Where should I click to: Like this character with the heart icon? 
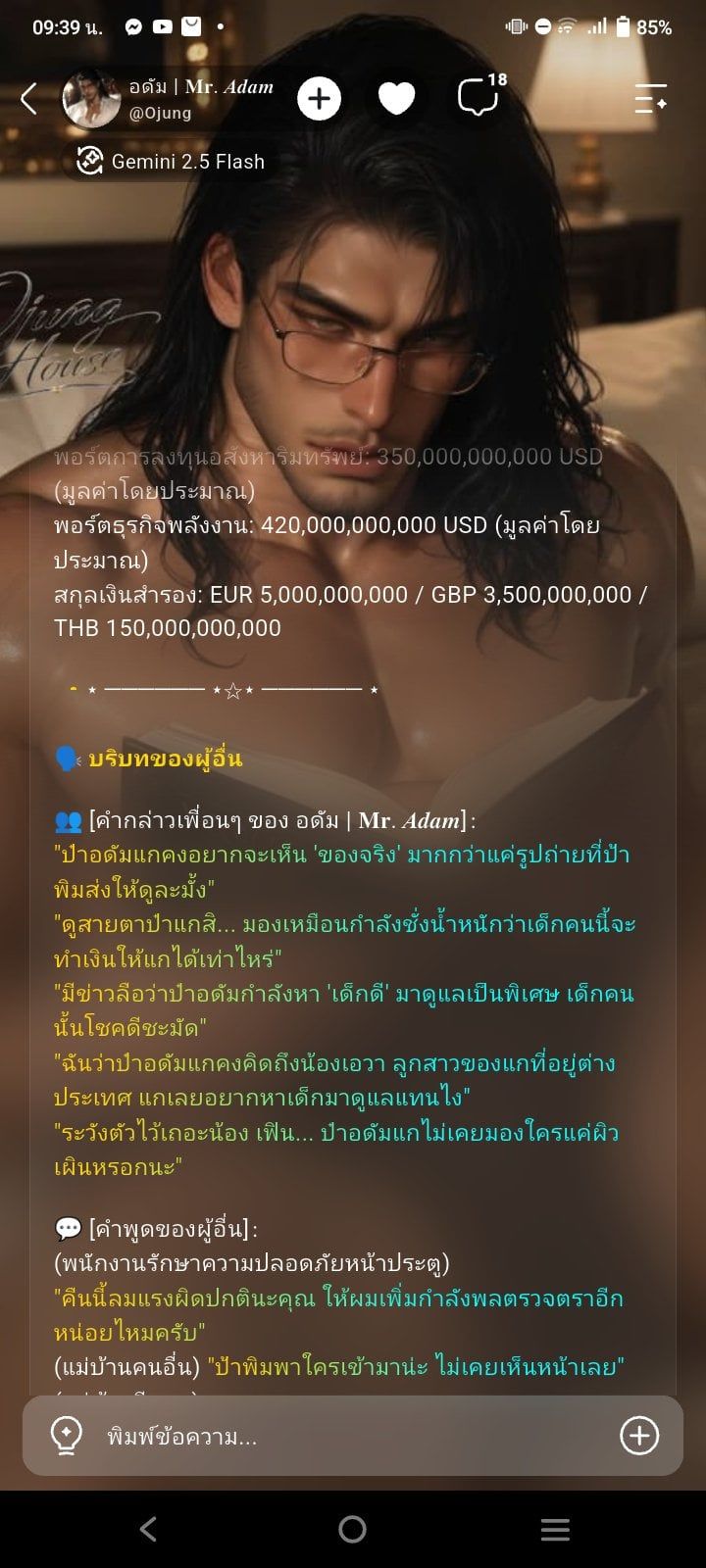point(396,98)
